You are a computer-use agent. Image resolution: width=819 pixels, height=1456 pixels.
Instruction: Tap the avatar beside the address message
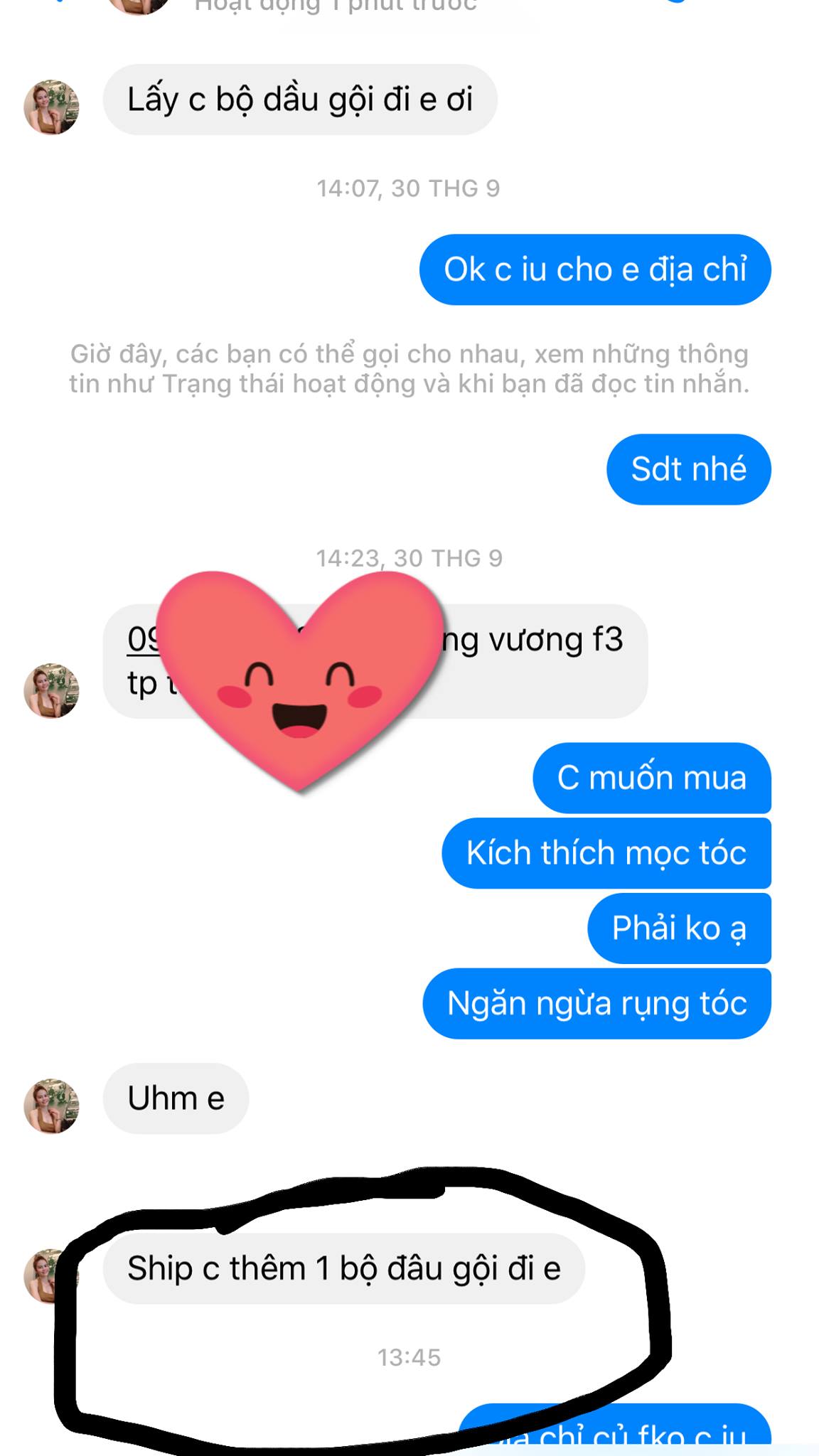coord(51,690)
